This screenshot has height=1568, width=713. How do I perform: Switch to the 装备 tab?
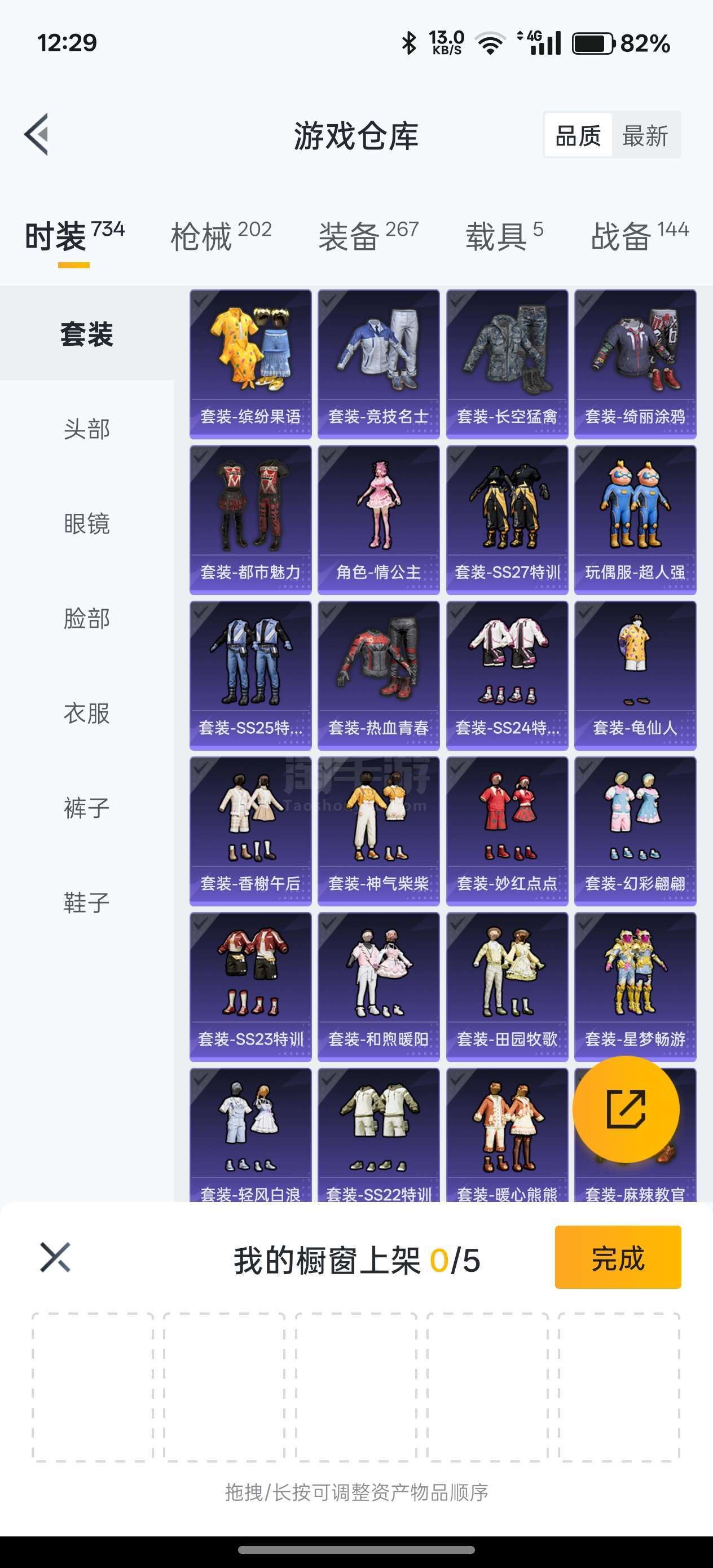pyautogui.click(x=368, y=236)
